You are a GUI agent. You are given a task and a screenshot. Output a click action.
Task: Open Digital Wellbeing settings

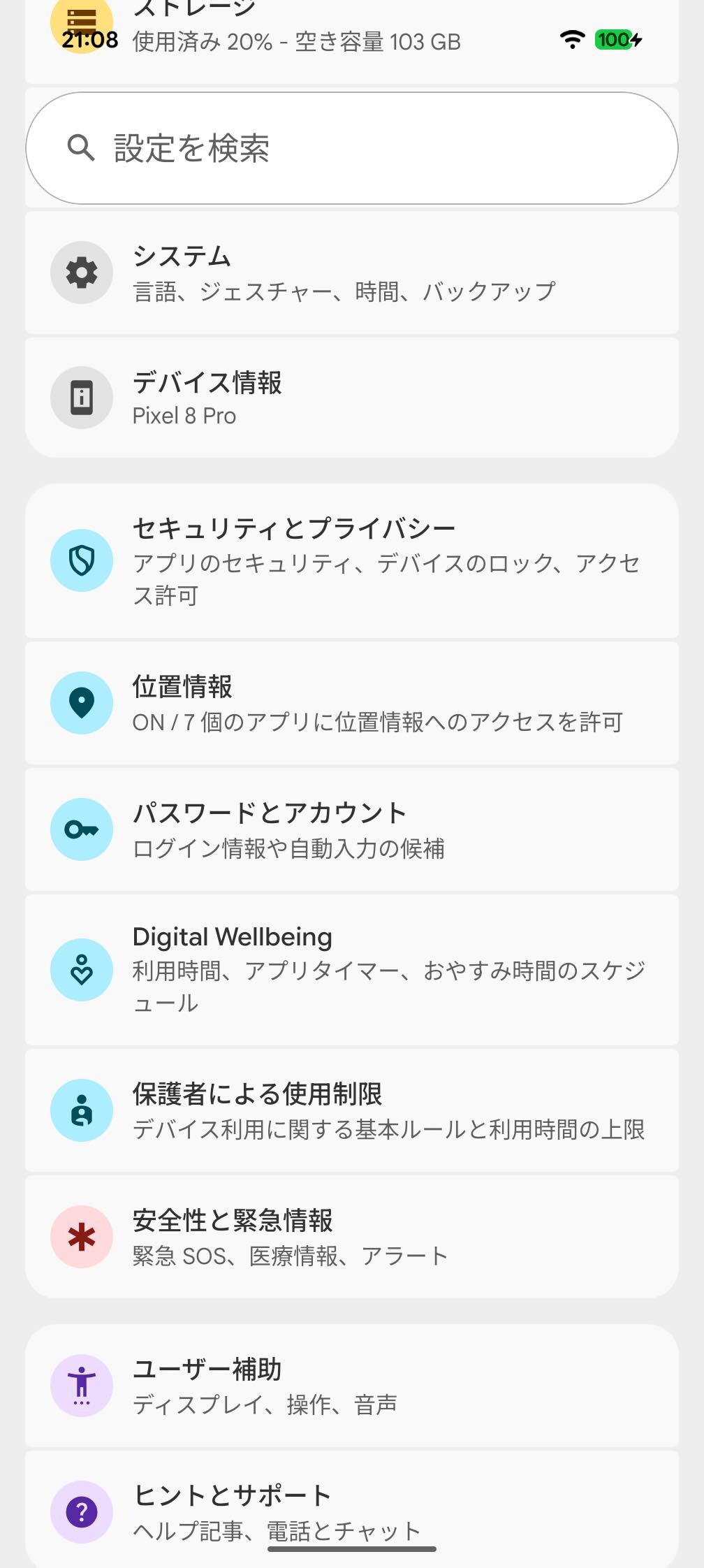[352, 969]
